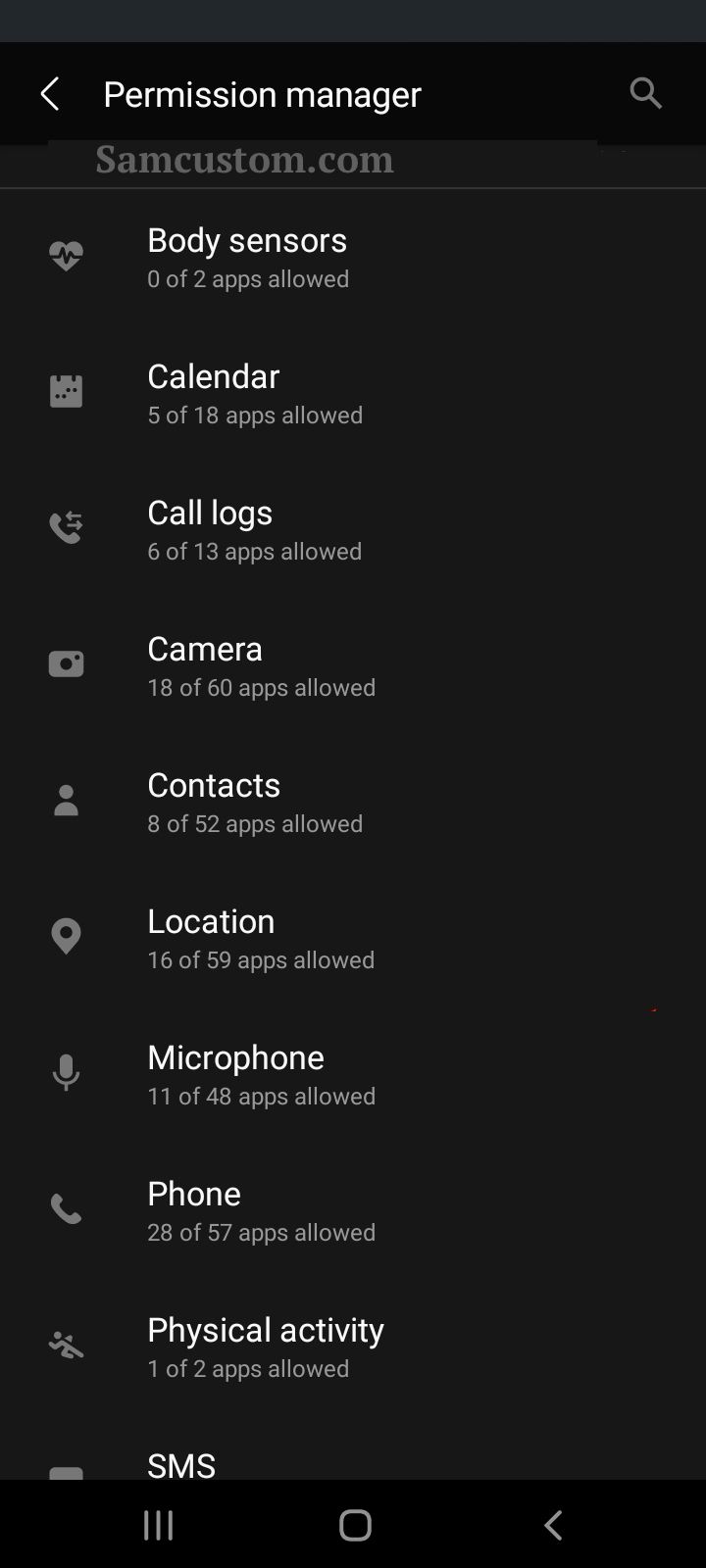Open Location permission list
This screenshot has width=706, height=1568.
[x=353, y=938]
